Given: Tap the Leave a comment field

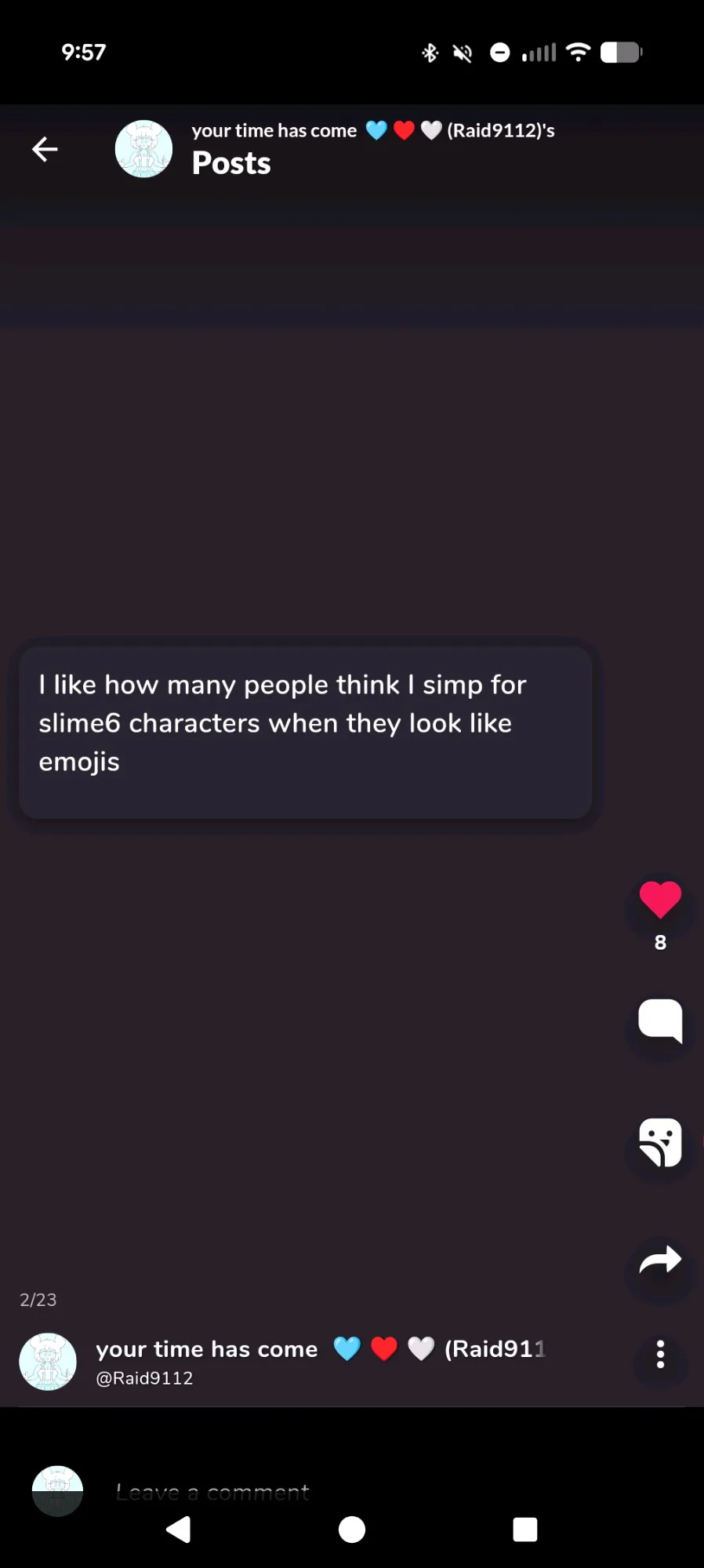Looking at the screenshot, I should coord(212,1491).
